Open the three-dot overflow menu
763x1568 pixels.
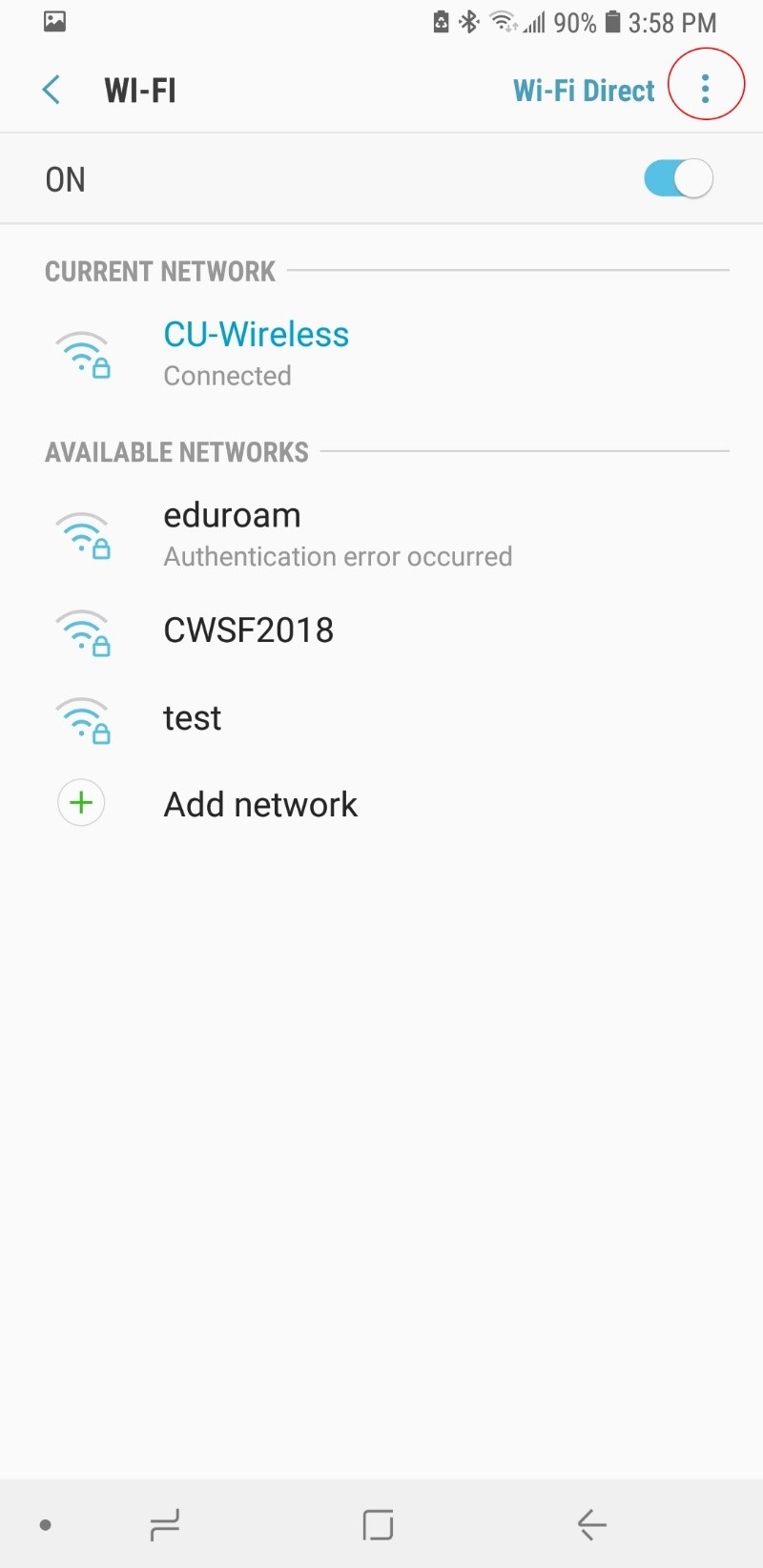point(705,89)
